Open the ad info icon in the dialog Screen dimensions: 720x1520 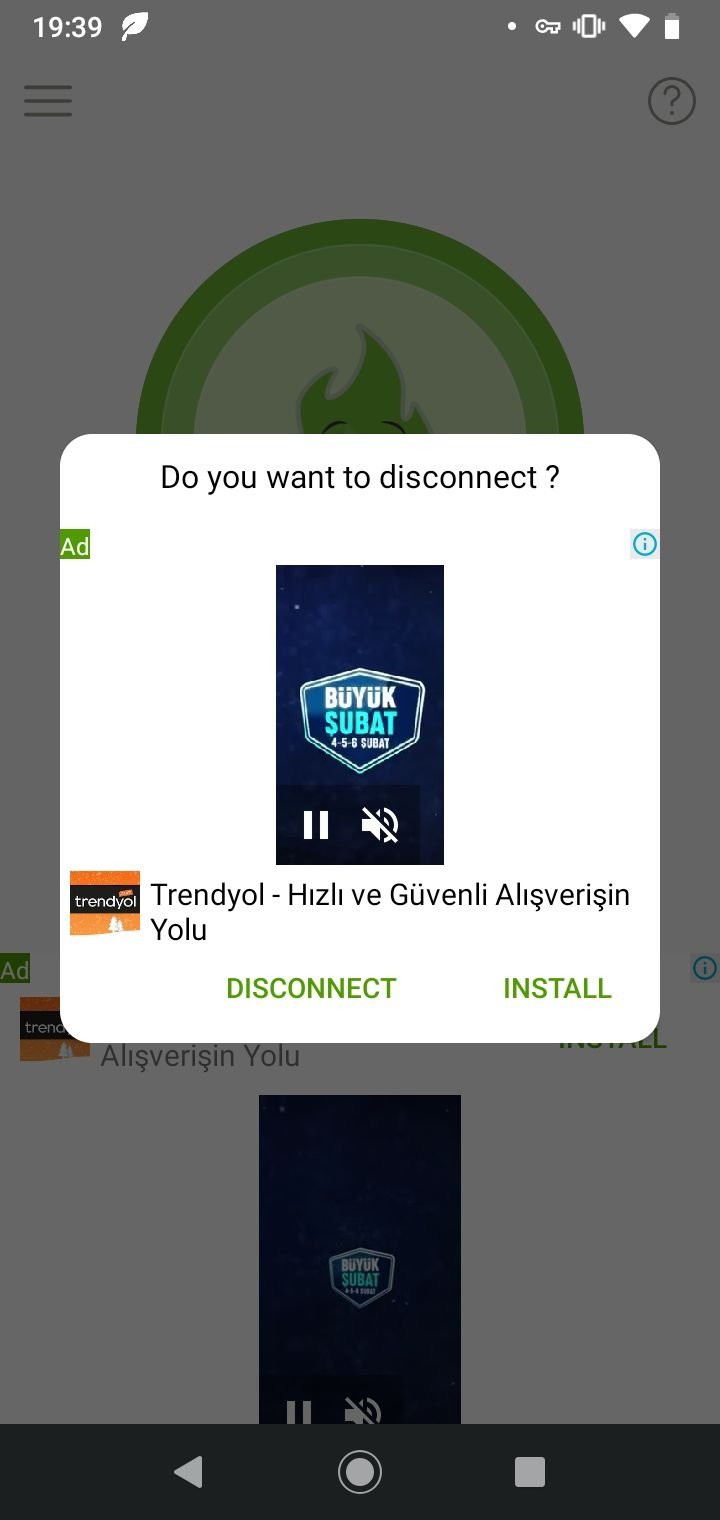645,544
